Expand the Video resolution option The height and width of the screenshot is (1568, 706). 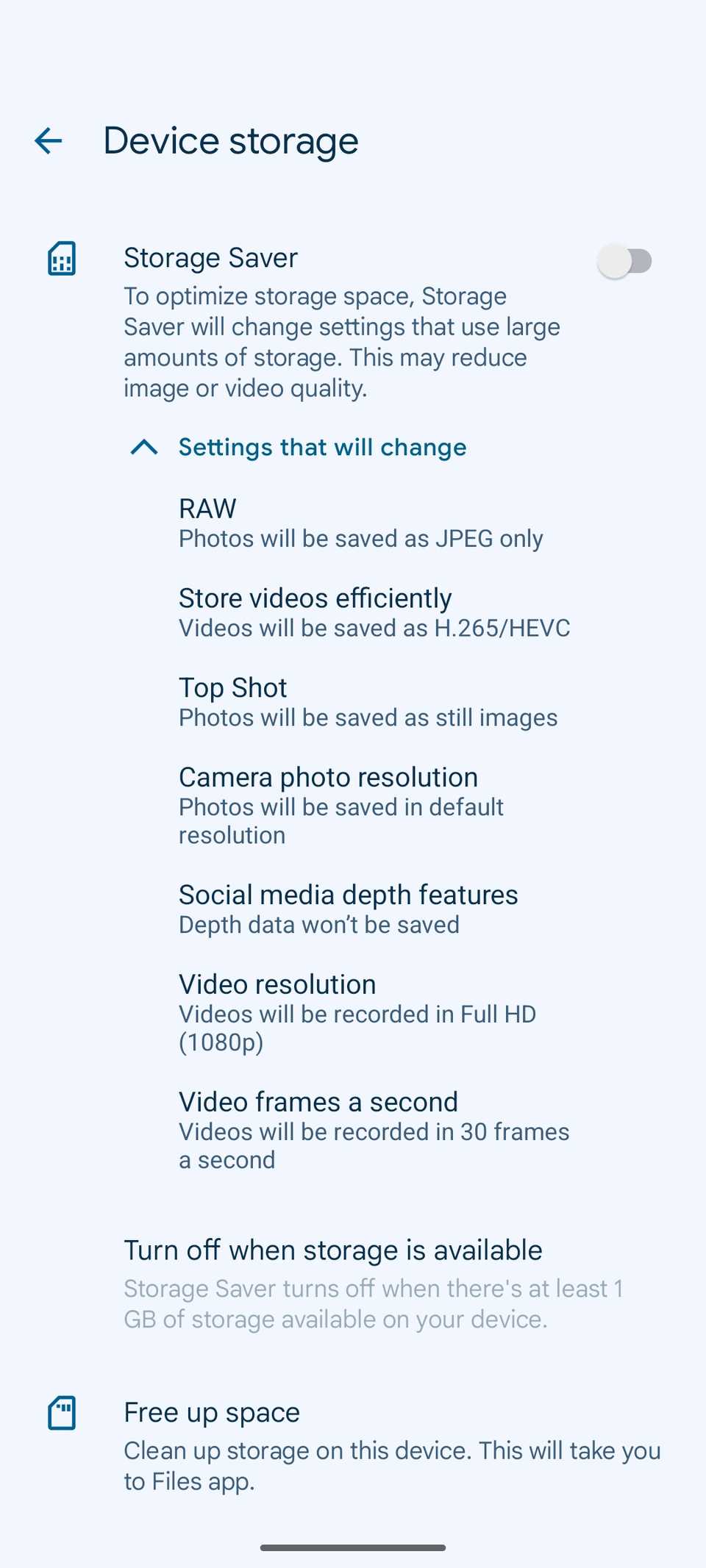point(357,1012)
